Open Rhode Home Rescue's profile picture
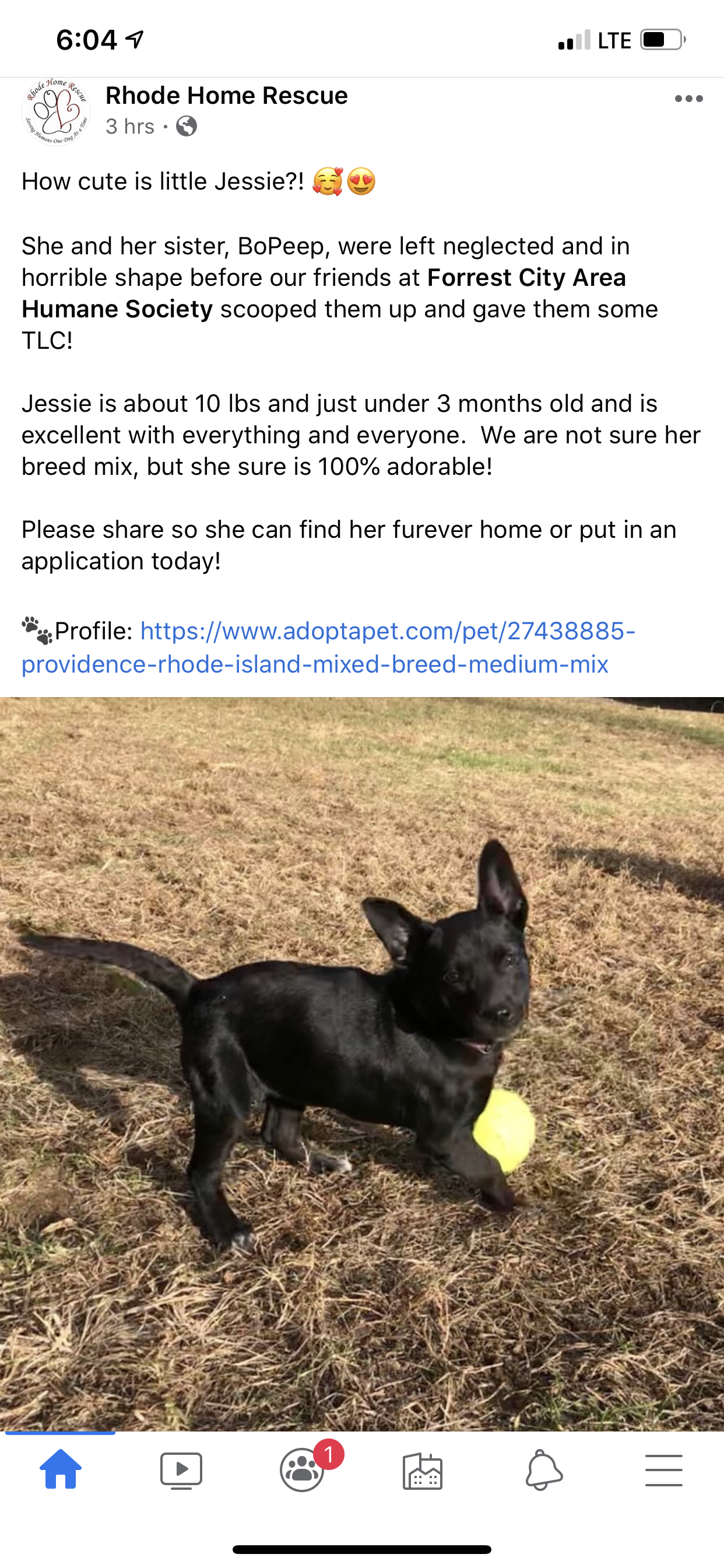This screenshot has height=1568, width=724. click(56, 111)
